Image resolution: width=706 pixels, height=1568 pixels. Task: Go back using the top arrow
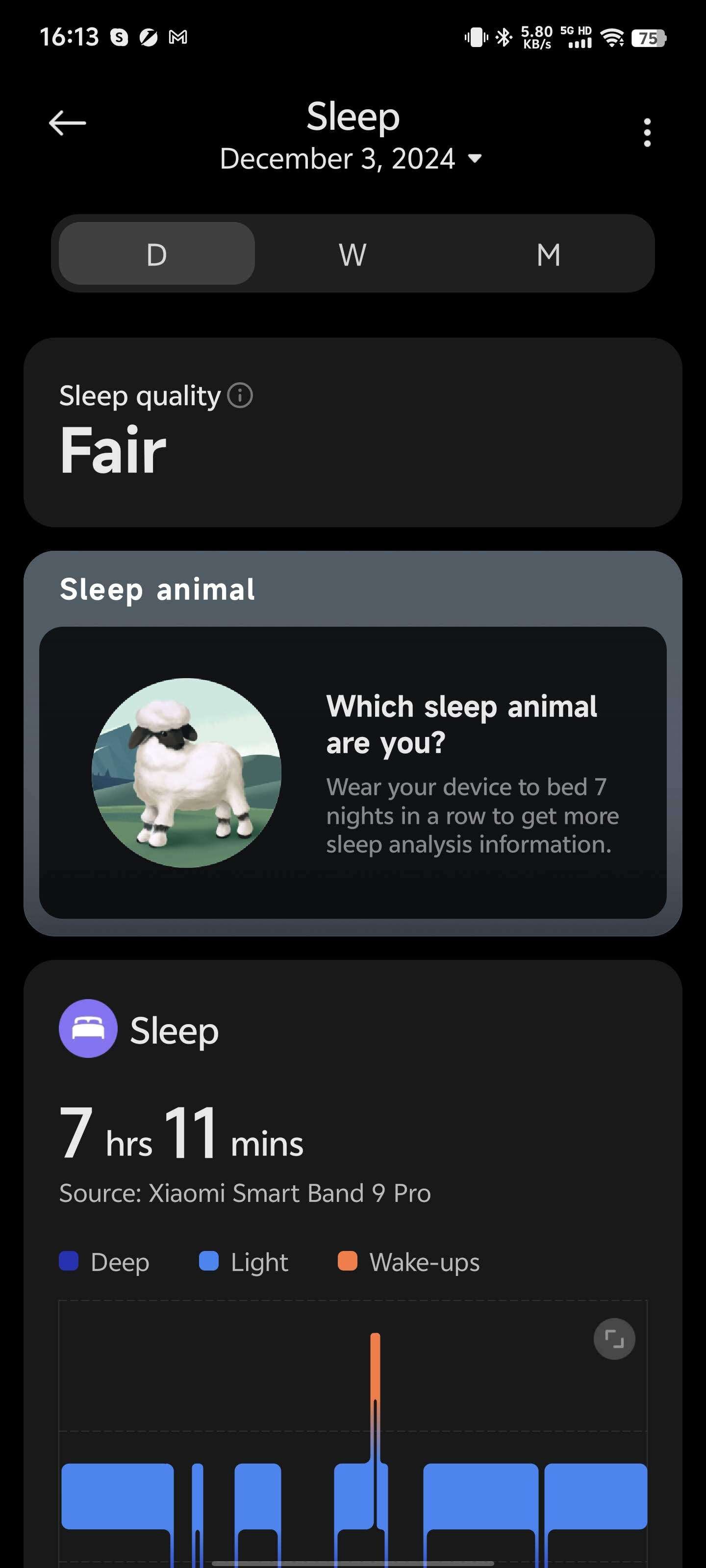[x=67, y=123]
